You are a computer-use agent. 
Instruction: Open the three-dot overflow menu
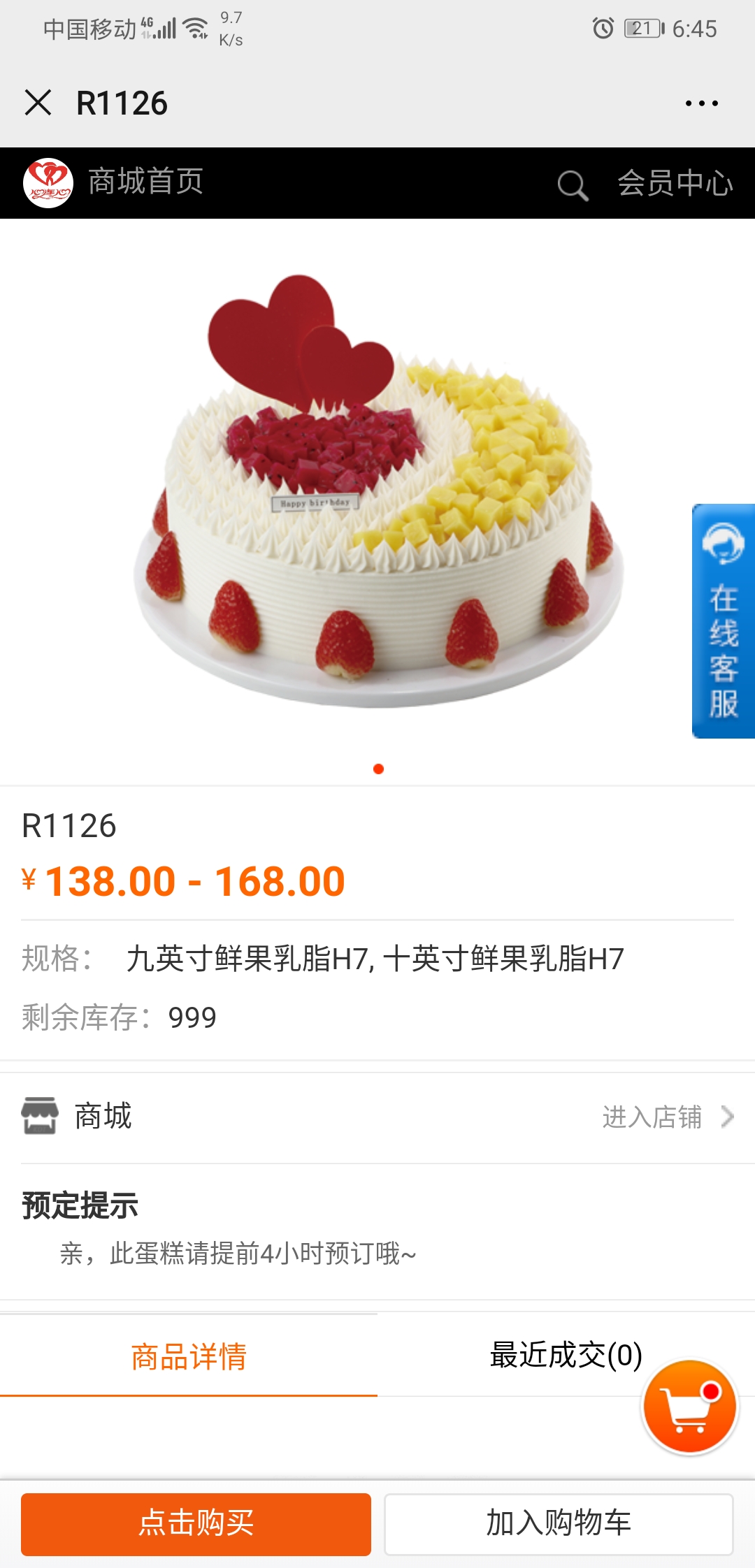[x=701, y=103]
